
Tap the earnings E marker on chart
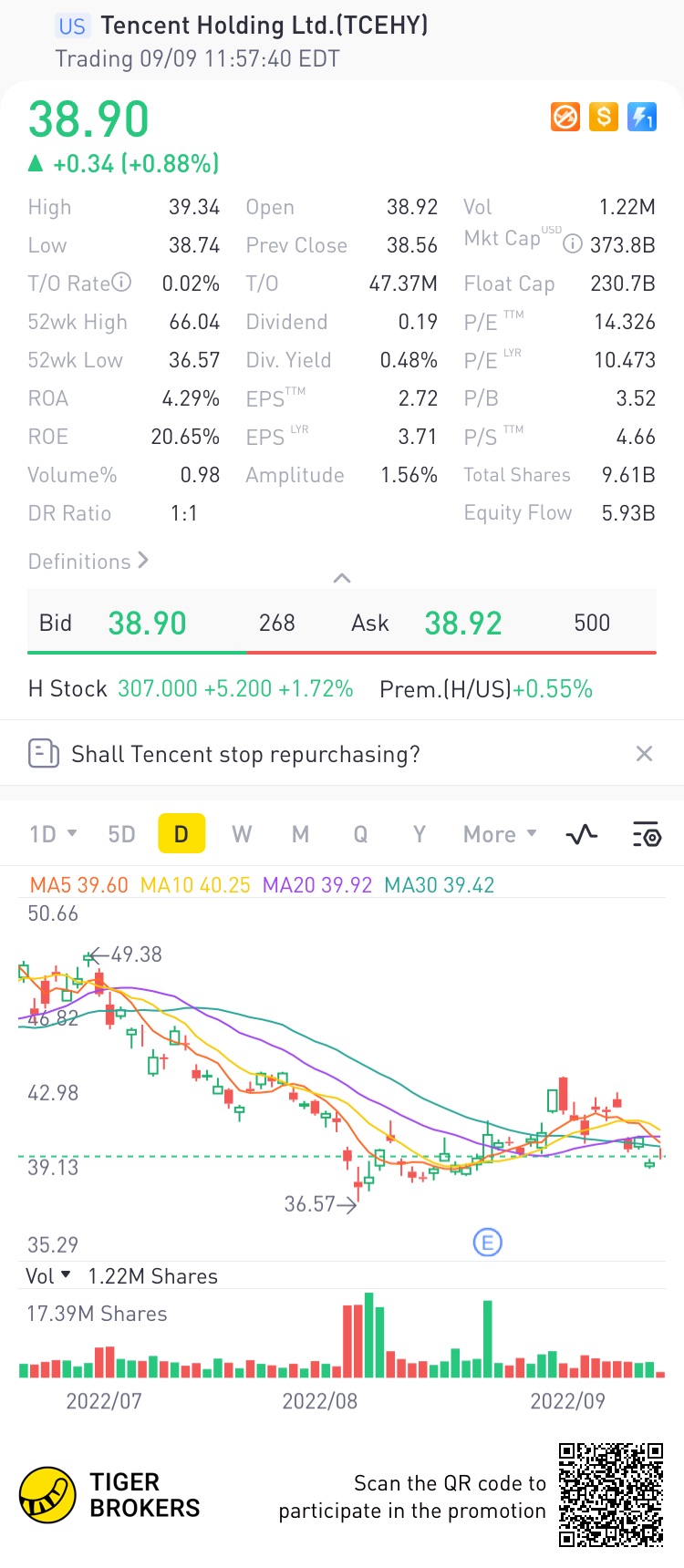coord(488,1242)
